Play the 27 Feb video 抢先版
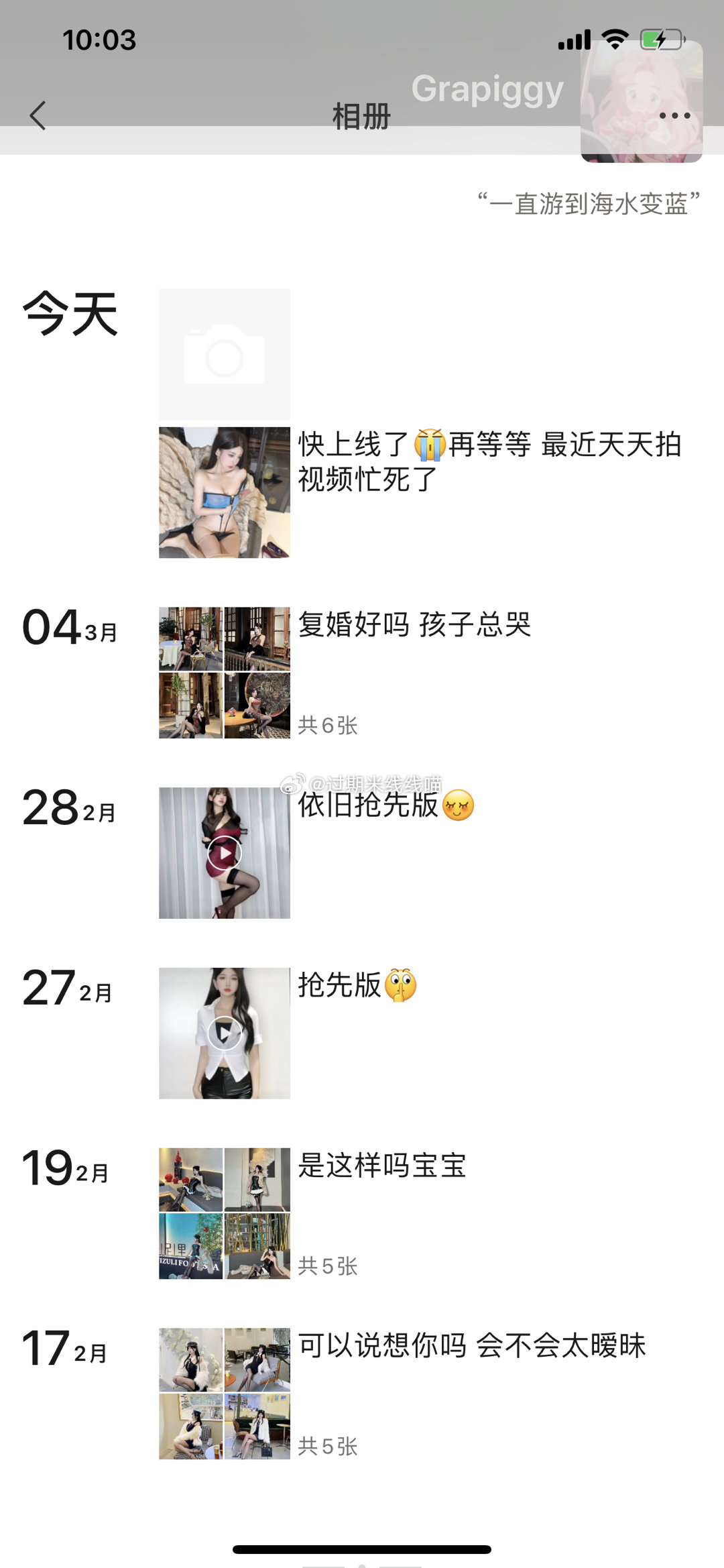 point(225,1033)
